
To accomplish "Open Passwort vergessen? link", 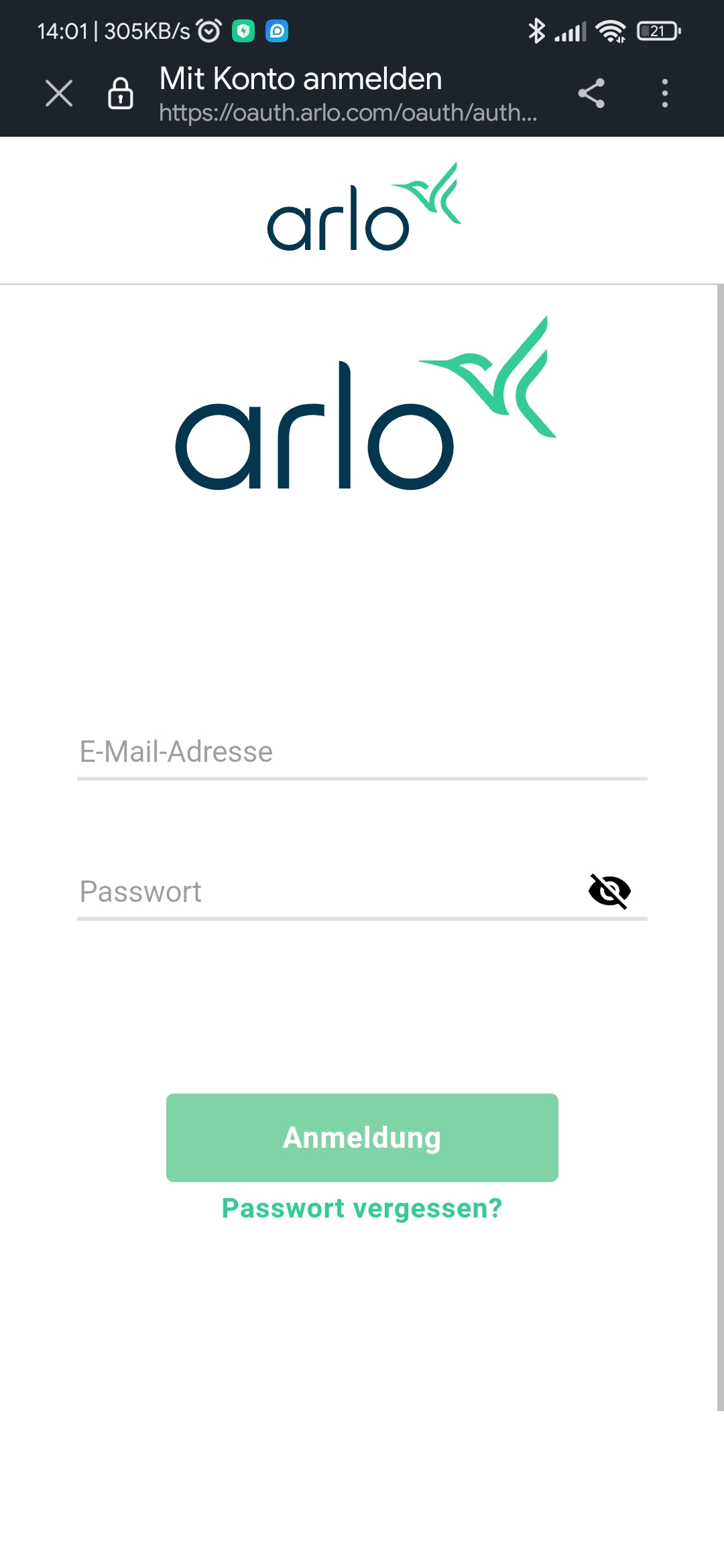I will pos(362,1209).
